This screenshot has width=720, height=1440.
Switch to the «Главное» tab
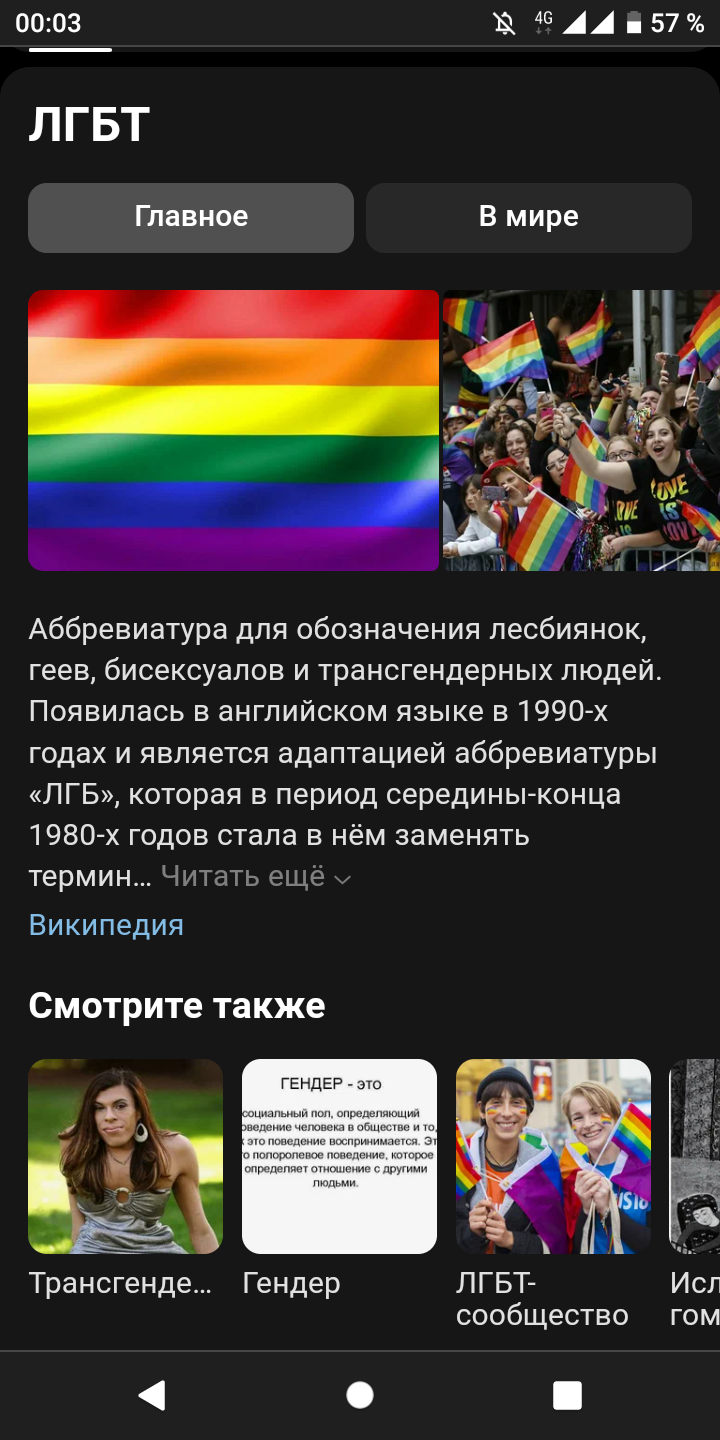click(x=191, y=217)
